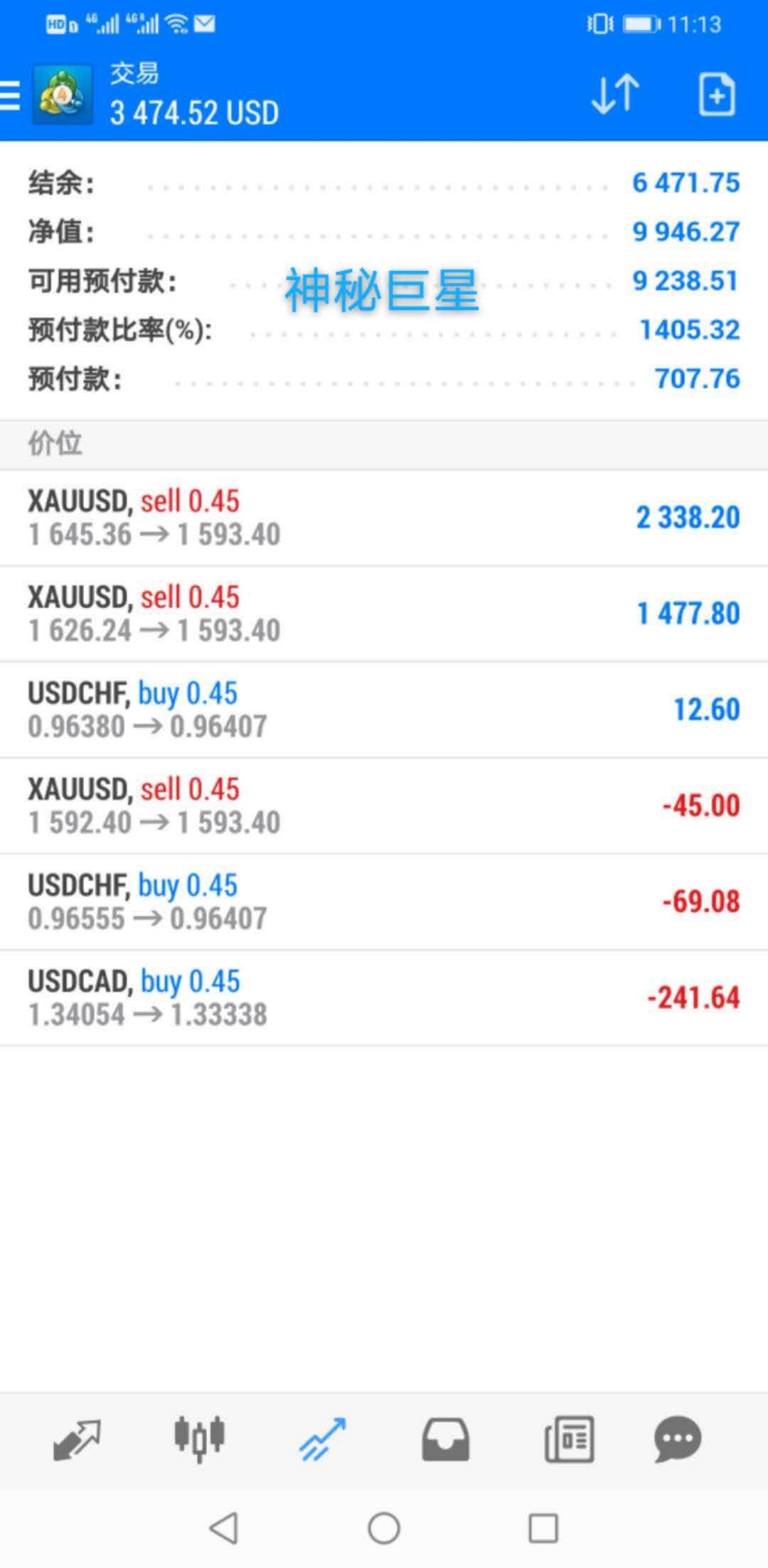Switch to the candlestick chart tab
This screenshot has height=1568, width=768.
[x=199, y=1439]
